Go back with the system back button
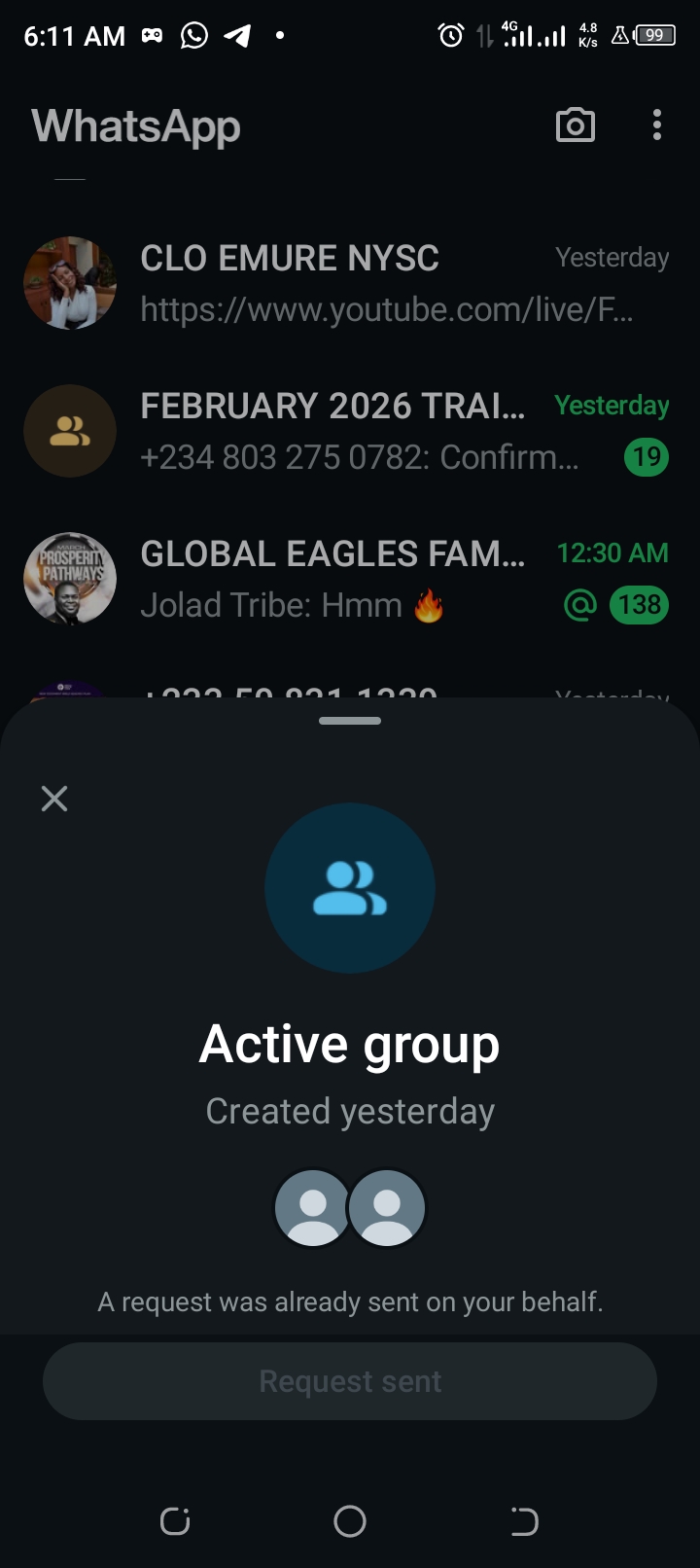Image resolution: width=700 pixels, height=1568 pixels. point(524,1521)
